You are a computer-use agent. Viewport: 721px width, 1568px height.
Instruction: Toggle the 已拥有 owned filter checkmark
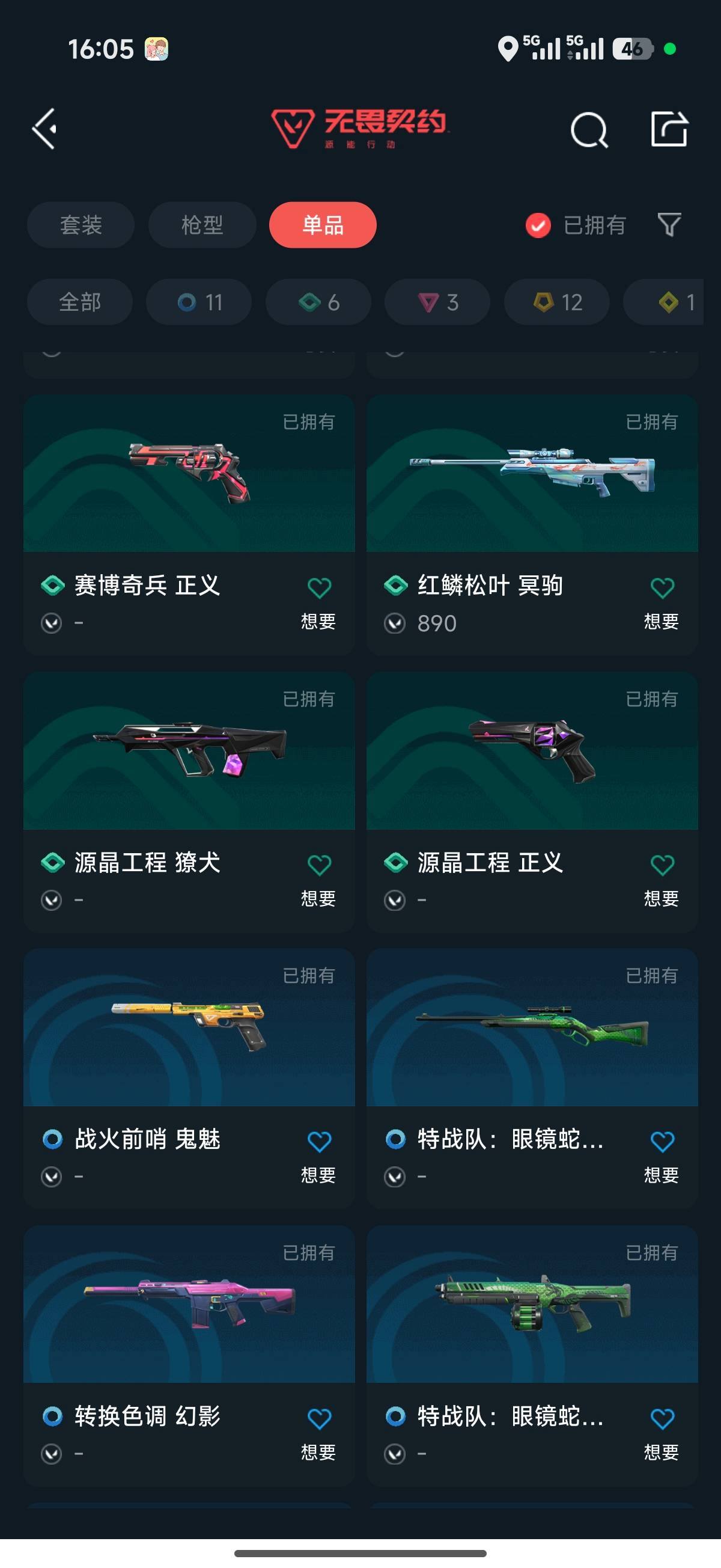point(538,225)
